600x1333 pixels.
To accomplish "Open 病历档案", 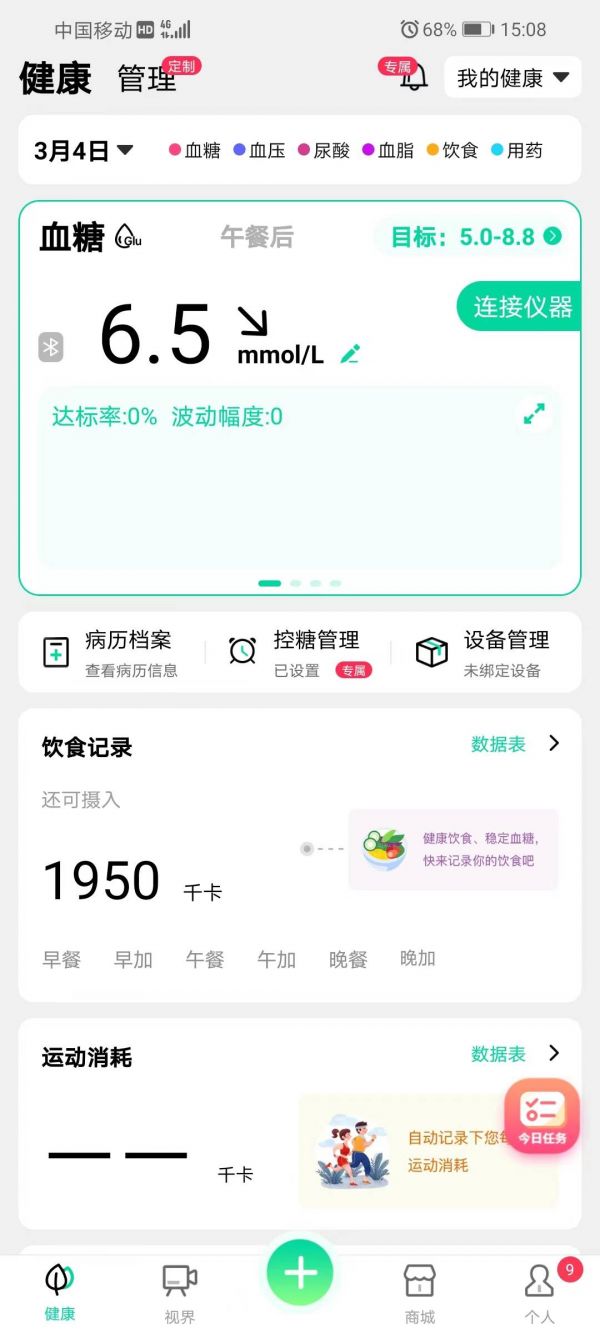I will click(110, 653).
